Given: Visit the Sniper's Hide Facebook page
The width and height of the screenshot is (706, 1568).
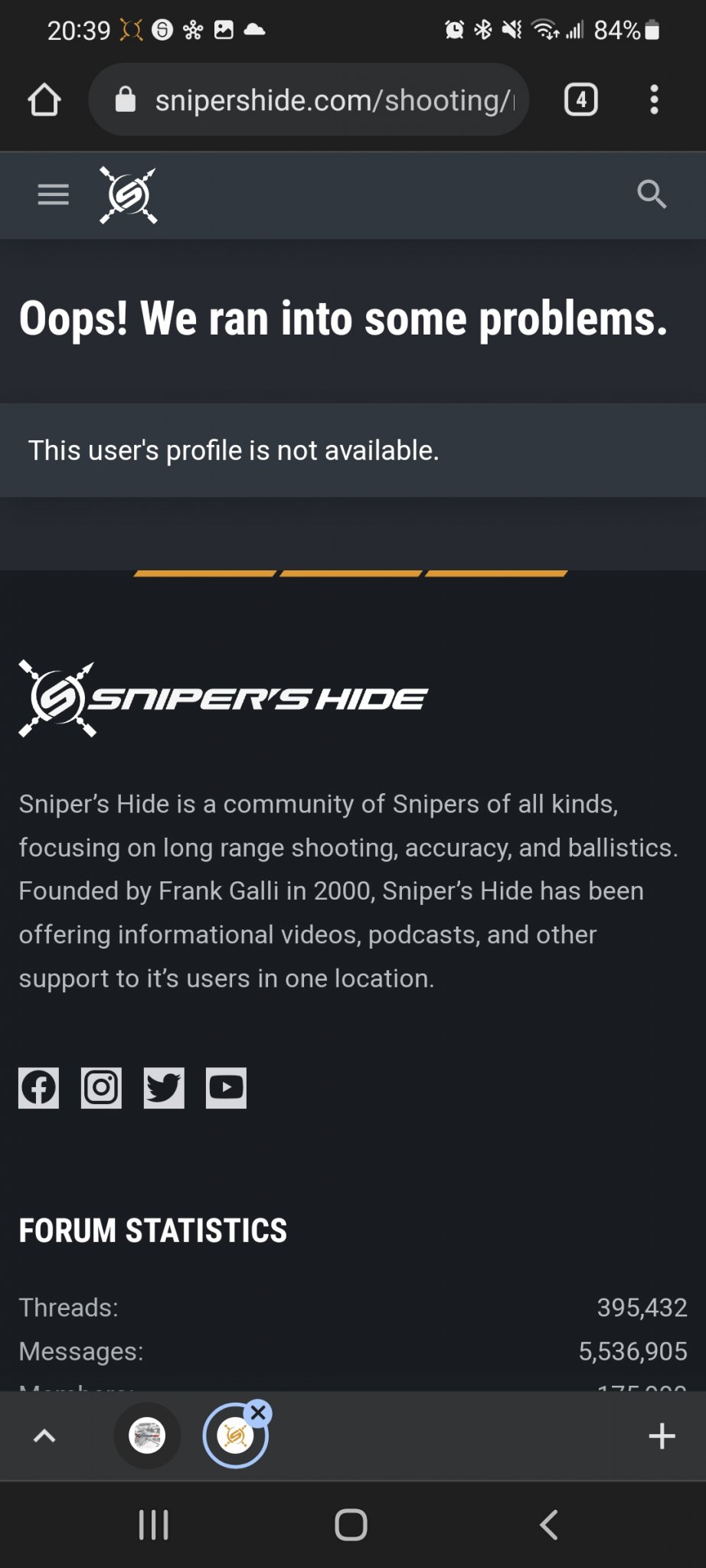Looking at the screenshot, I should (38, 1087).
